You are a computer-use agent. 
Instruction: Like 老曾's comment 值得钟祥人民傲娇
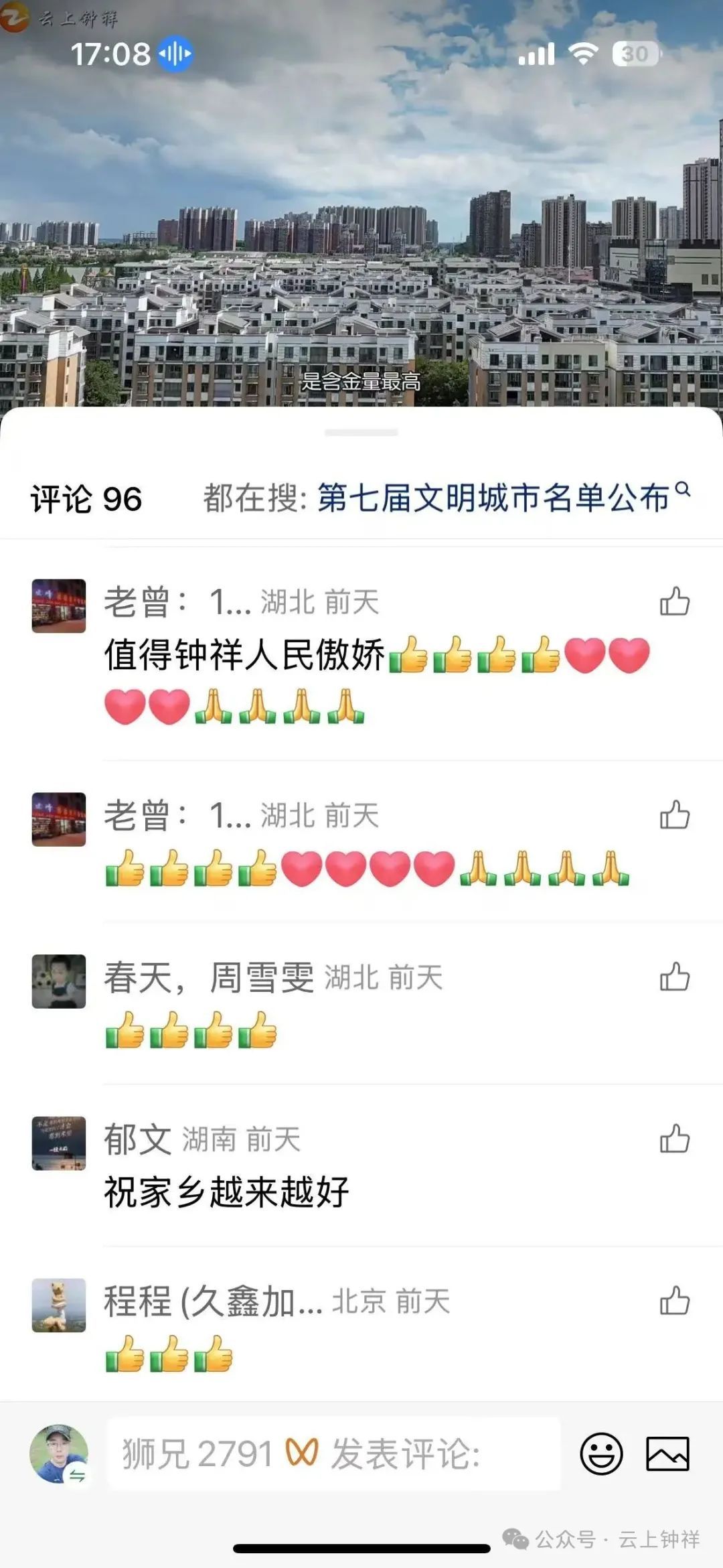[674, 601]
